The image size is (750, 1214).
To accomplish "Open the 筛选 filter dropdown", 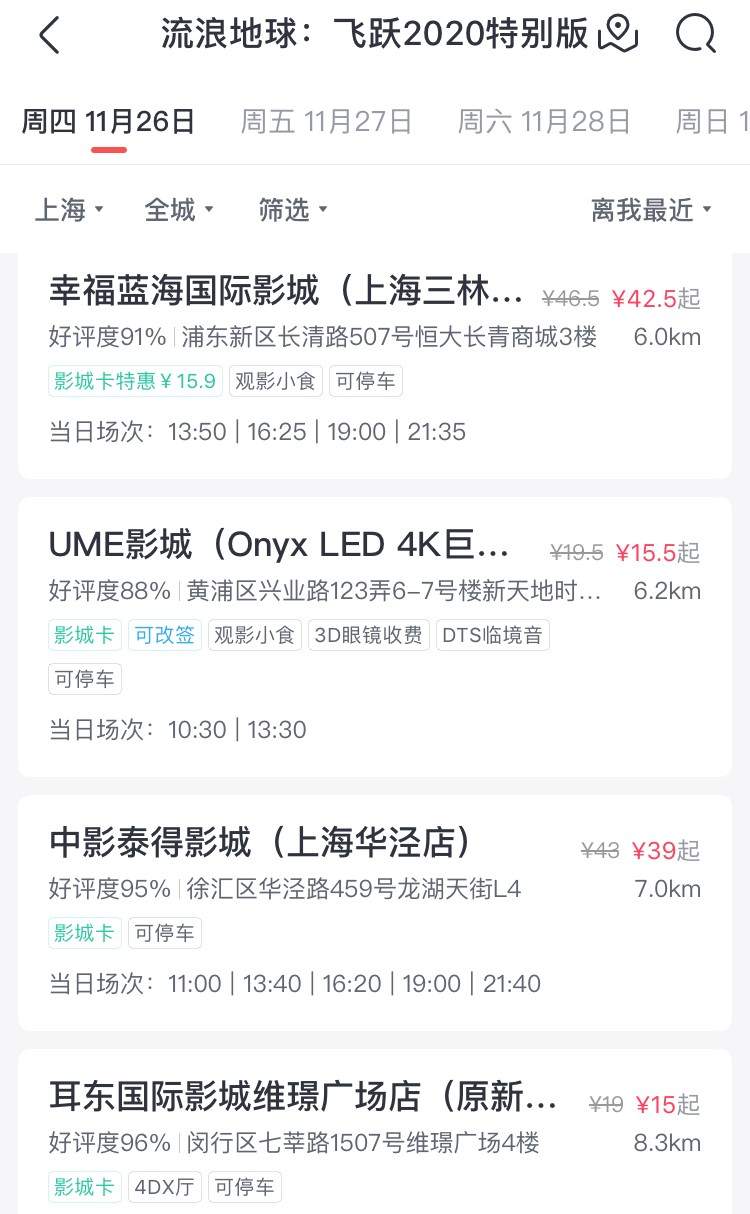I will pyautogui.click(x=293, y=210).
